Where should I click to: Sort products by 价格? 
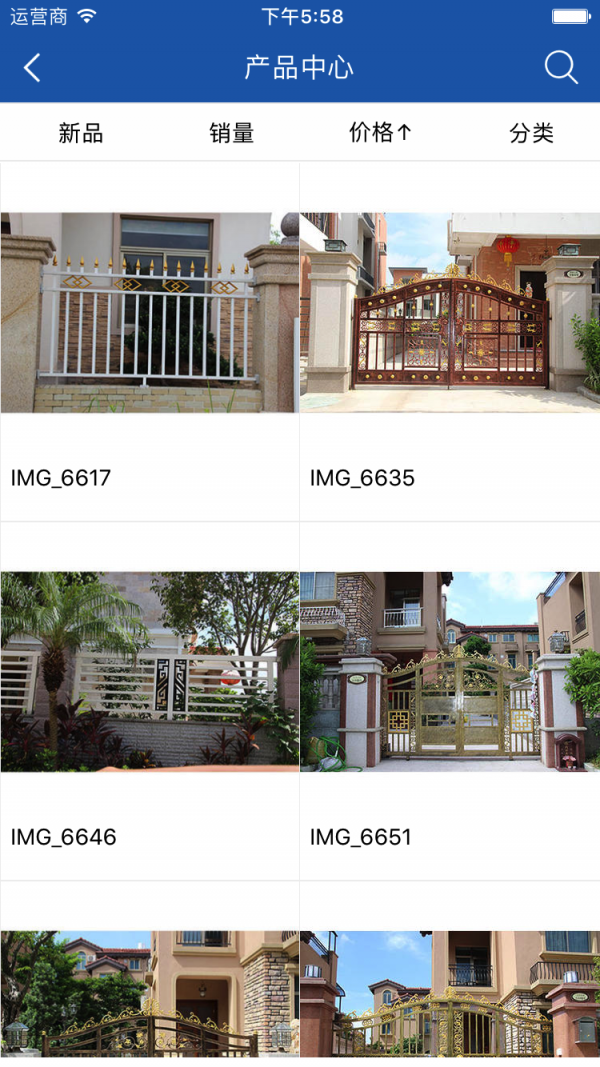380,133
